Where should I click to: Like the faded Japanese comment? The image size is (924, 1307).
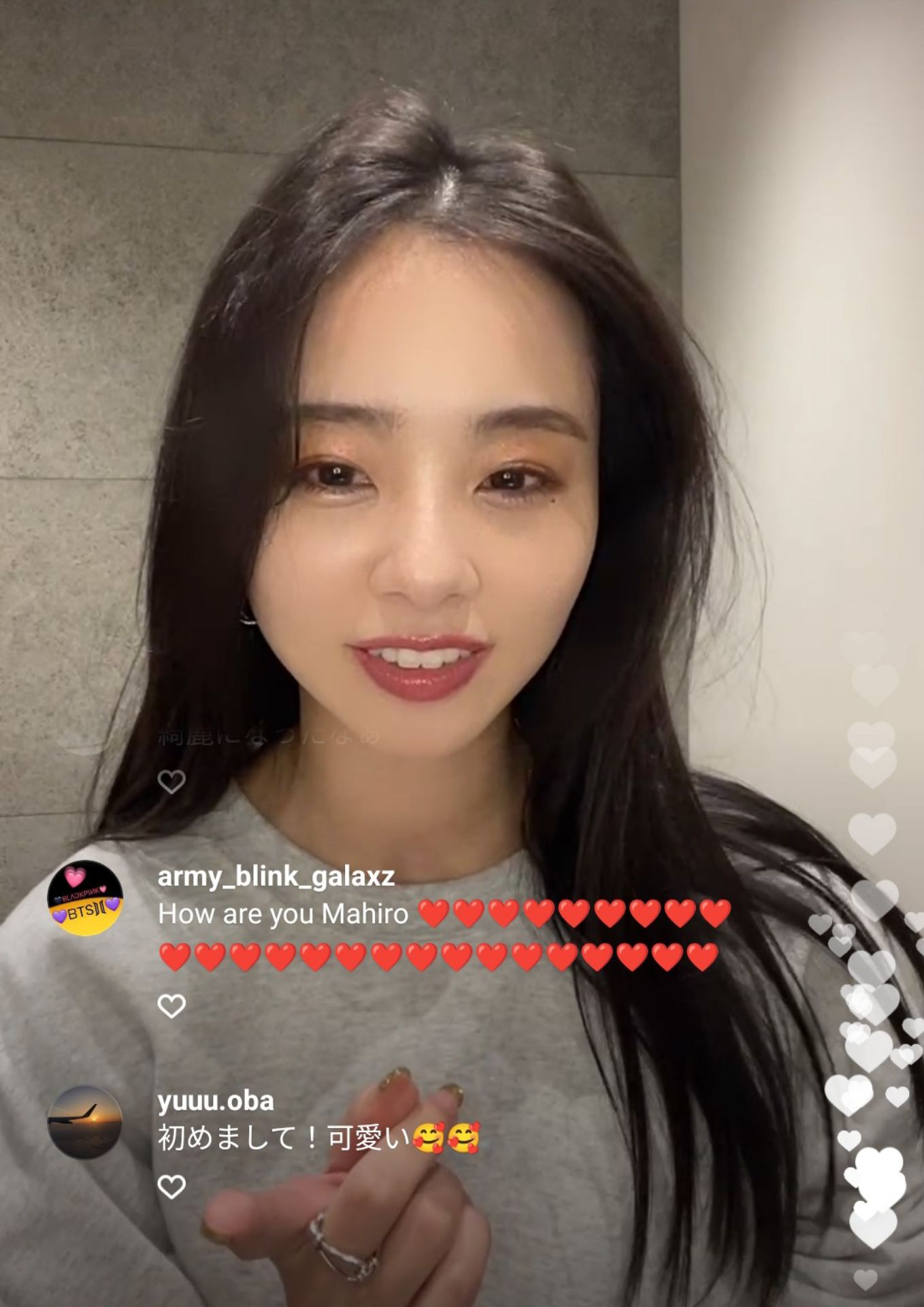[171, 781]
